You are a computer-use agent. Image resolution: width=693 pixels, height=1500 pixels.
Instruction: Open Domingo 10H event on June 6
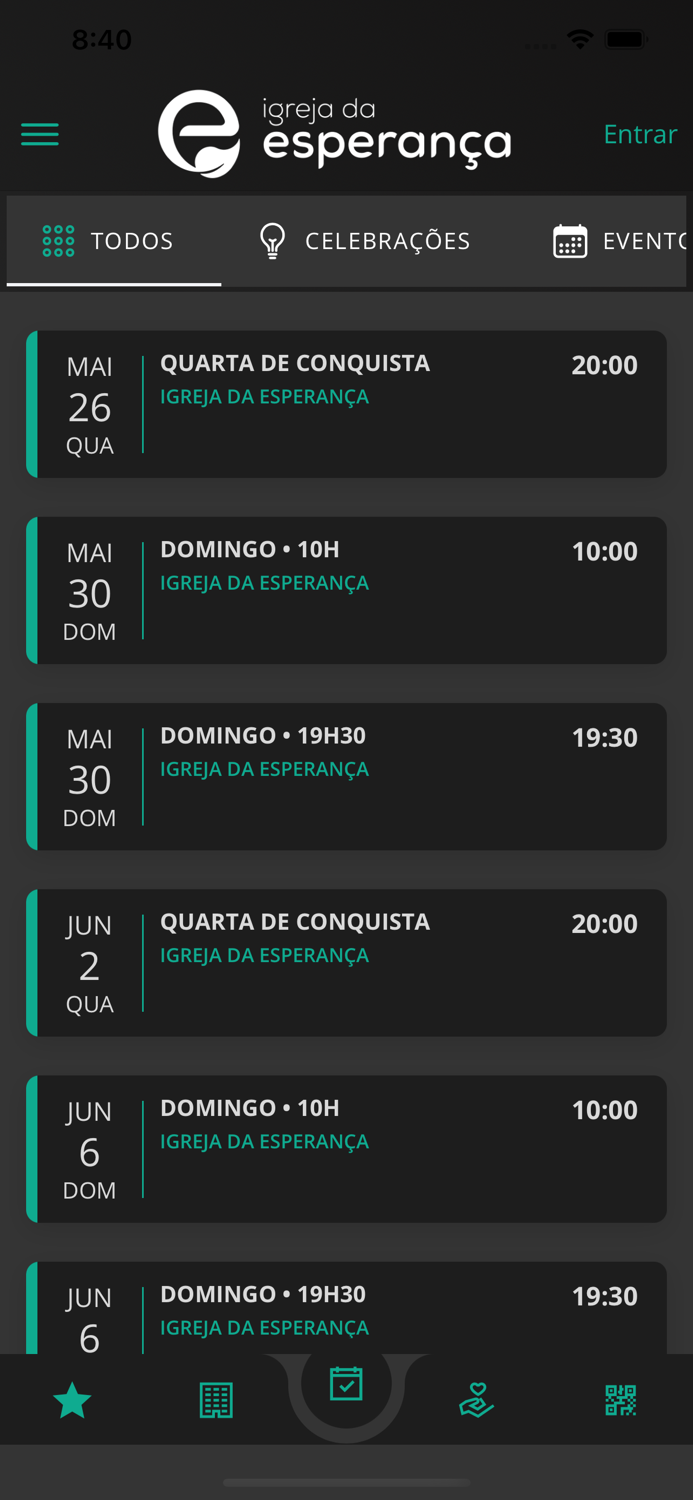click(x=346, y=1148)
